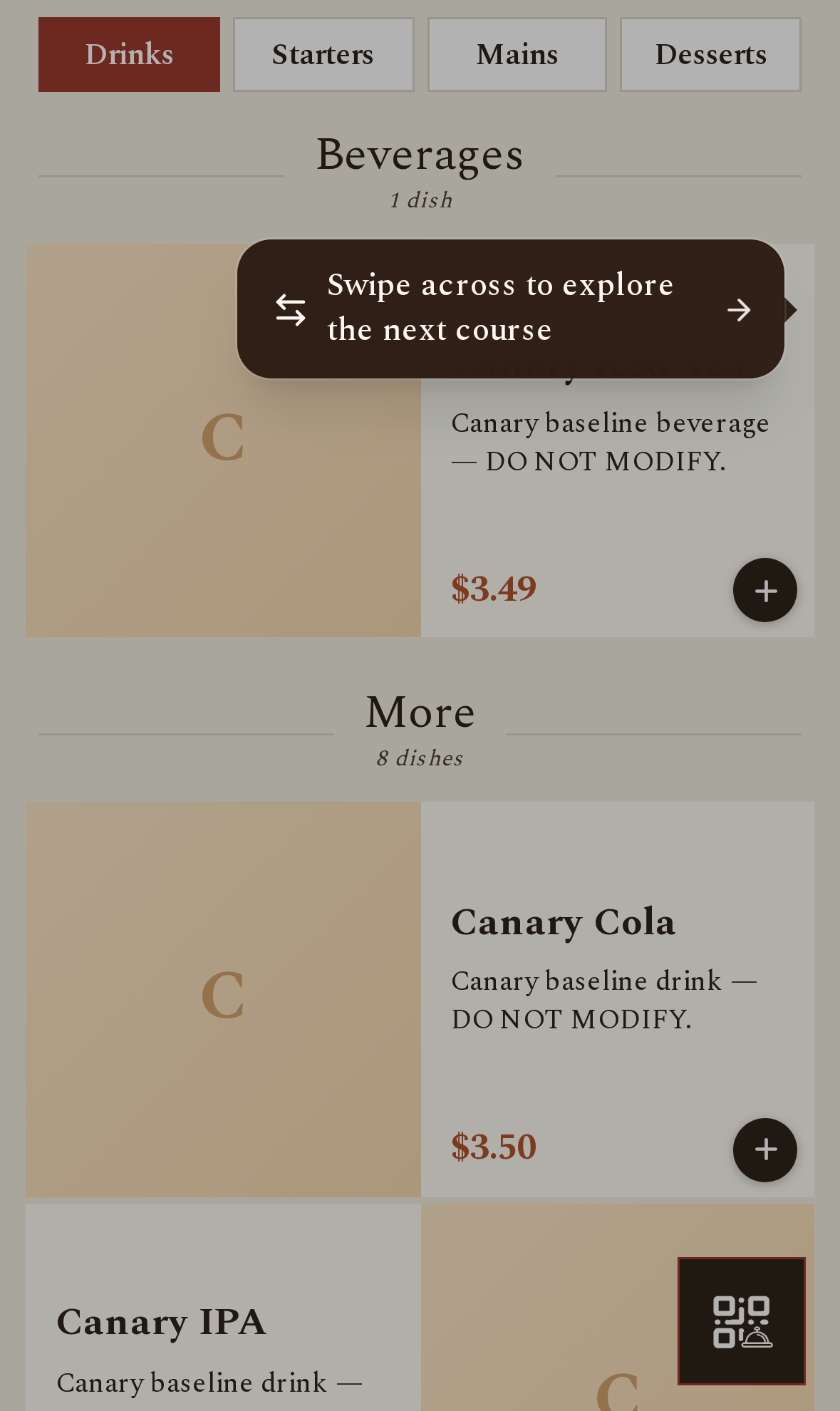Select the Drinks tab
The image size is (840, 1411).
[129, 55]
